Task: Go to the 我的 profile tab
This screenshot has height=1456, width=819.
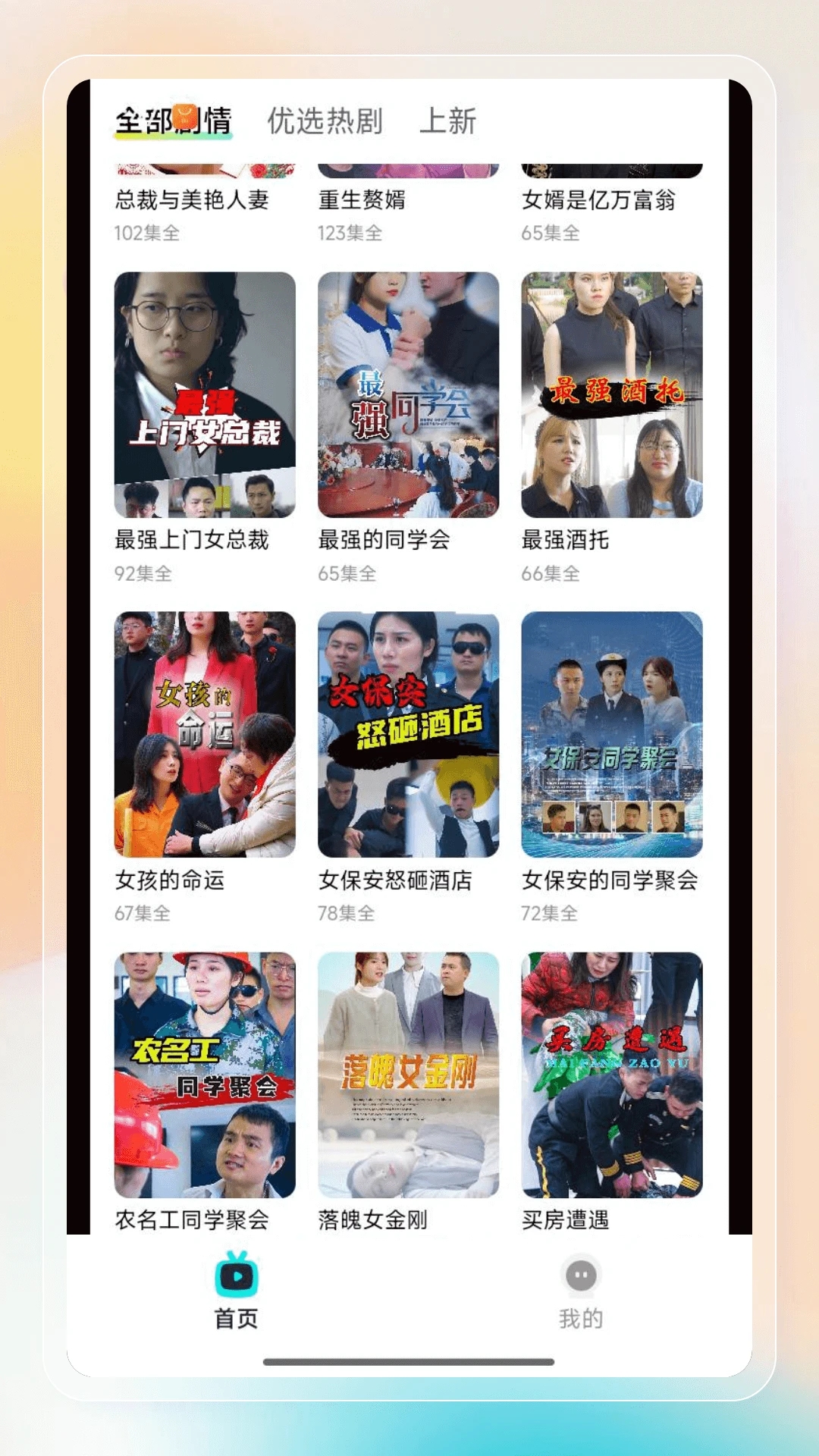Action: 581,1291
